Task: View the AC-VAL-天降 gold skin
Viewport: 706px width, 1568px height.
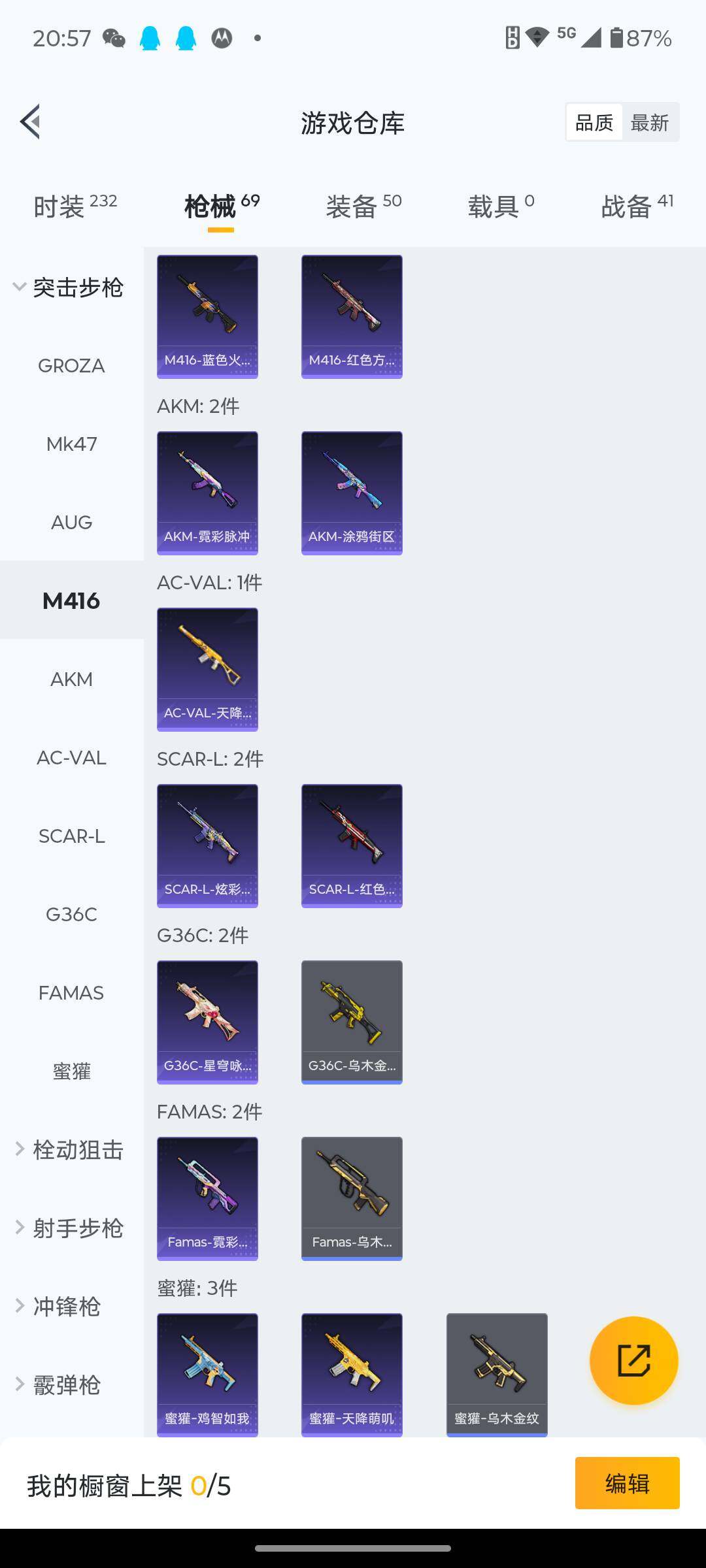Action: coord(207,669)
